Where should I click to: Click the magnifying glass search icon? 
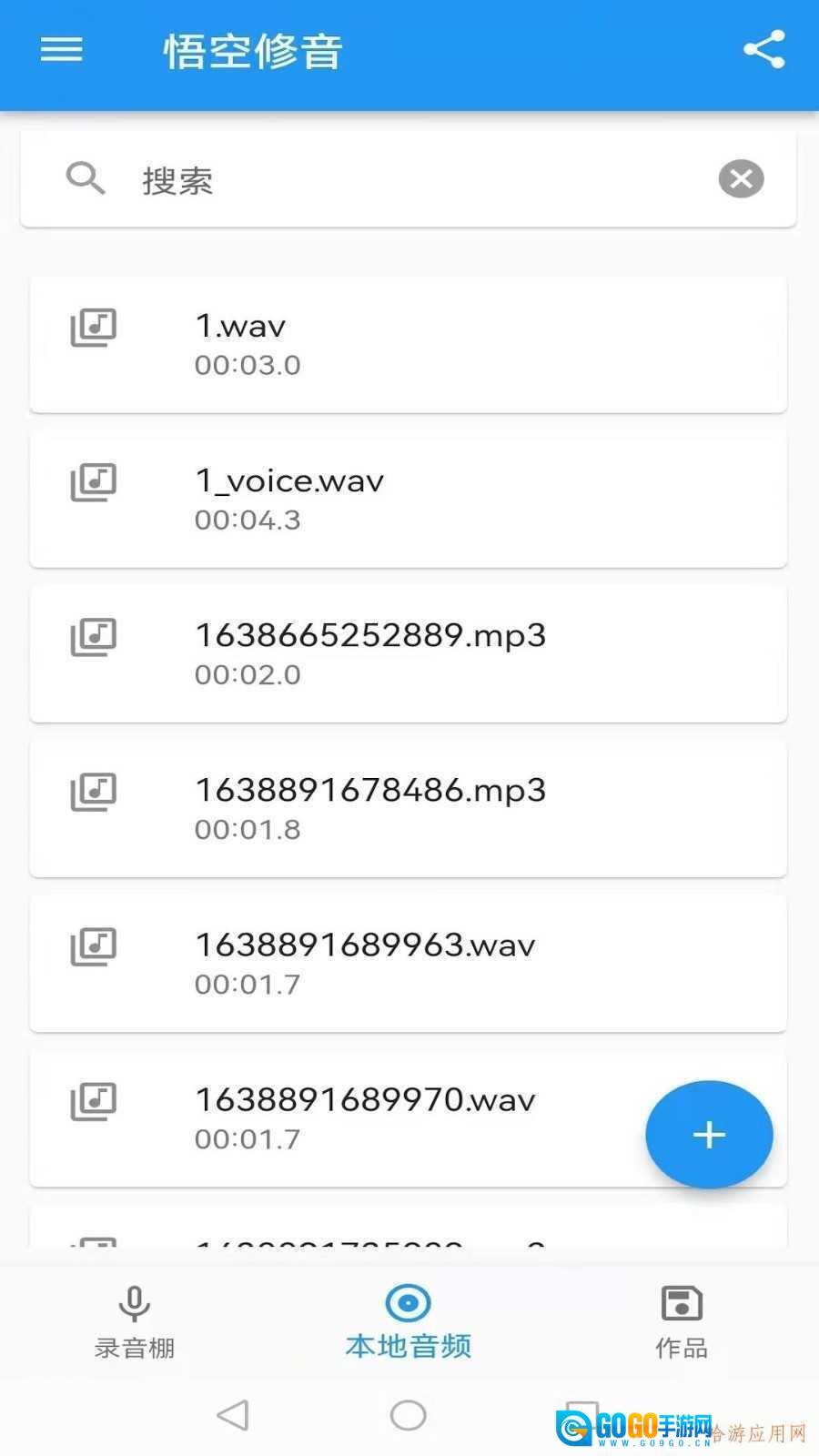click(x=86, y=177)
